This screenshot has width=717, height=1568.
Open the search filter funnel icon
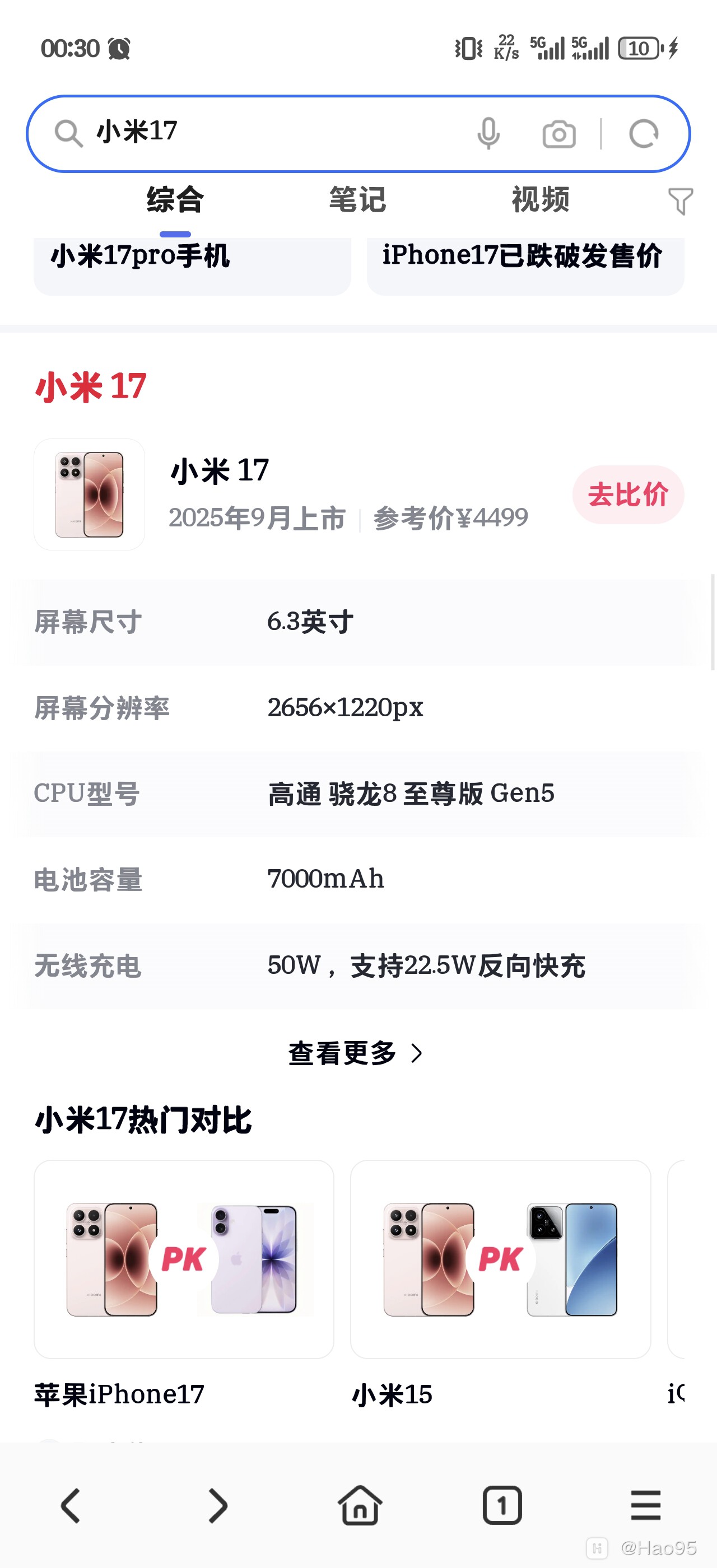[x=680, y=201]
